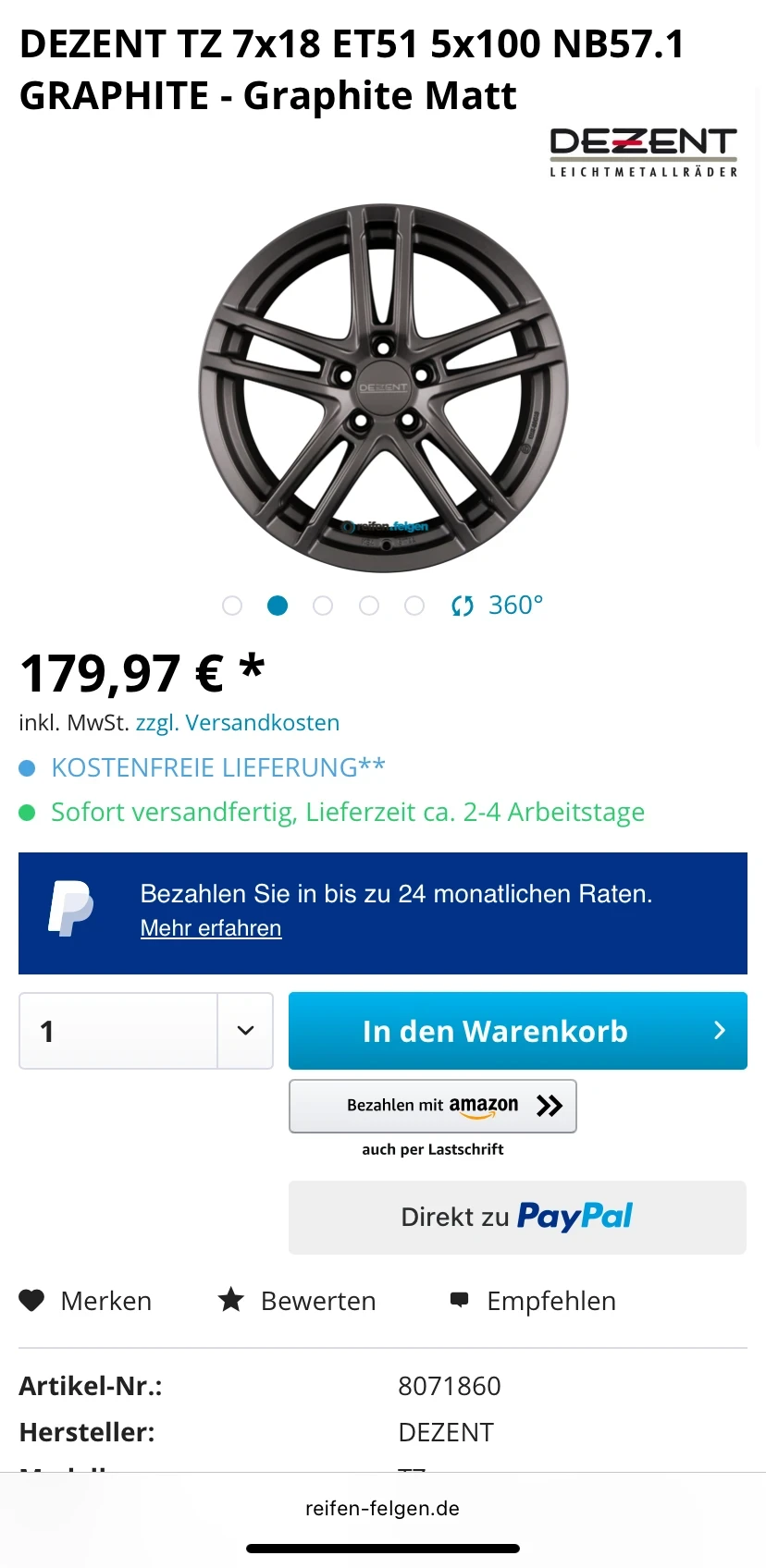The height and width of the screenshot is (1568, 766).
Task: Open Mehr erfahren about PayPal installments
Action: (211, 928)
